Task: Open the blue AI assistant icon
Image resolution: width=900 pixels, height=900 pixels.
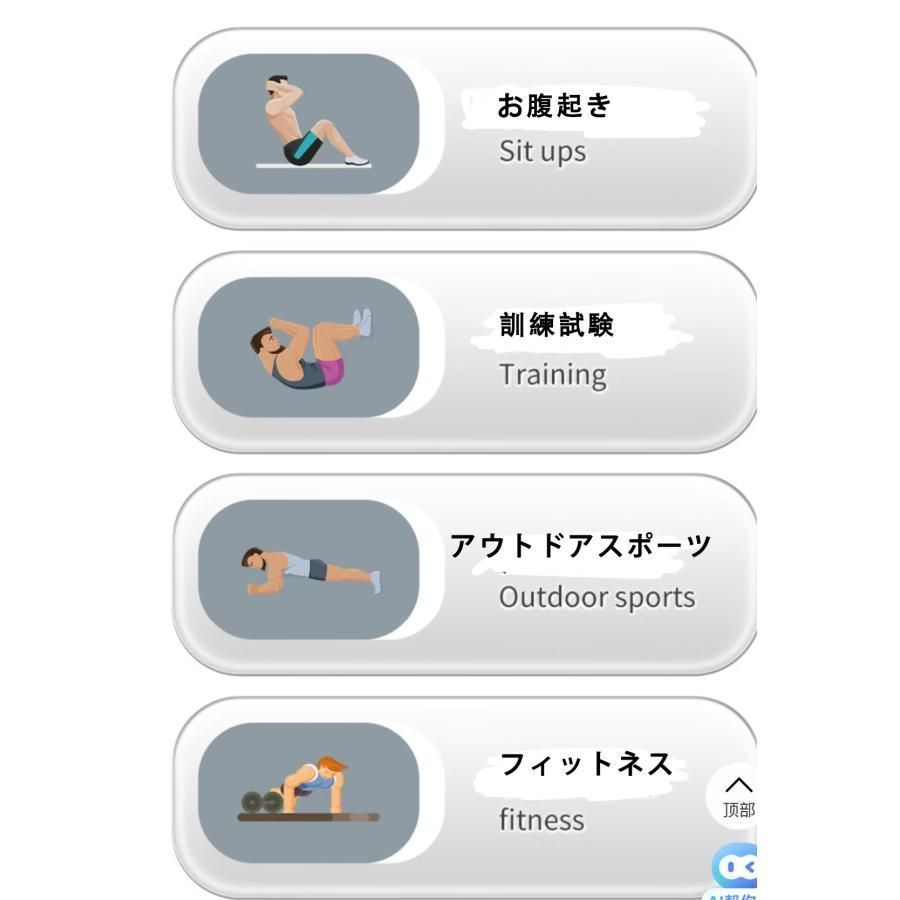Action: [x=736, y=867]
